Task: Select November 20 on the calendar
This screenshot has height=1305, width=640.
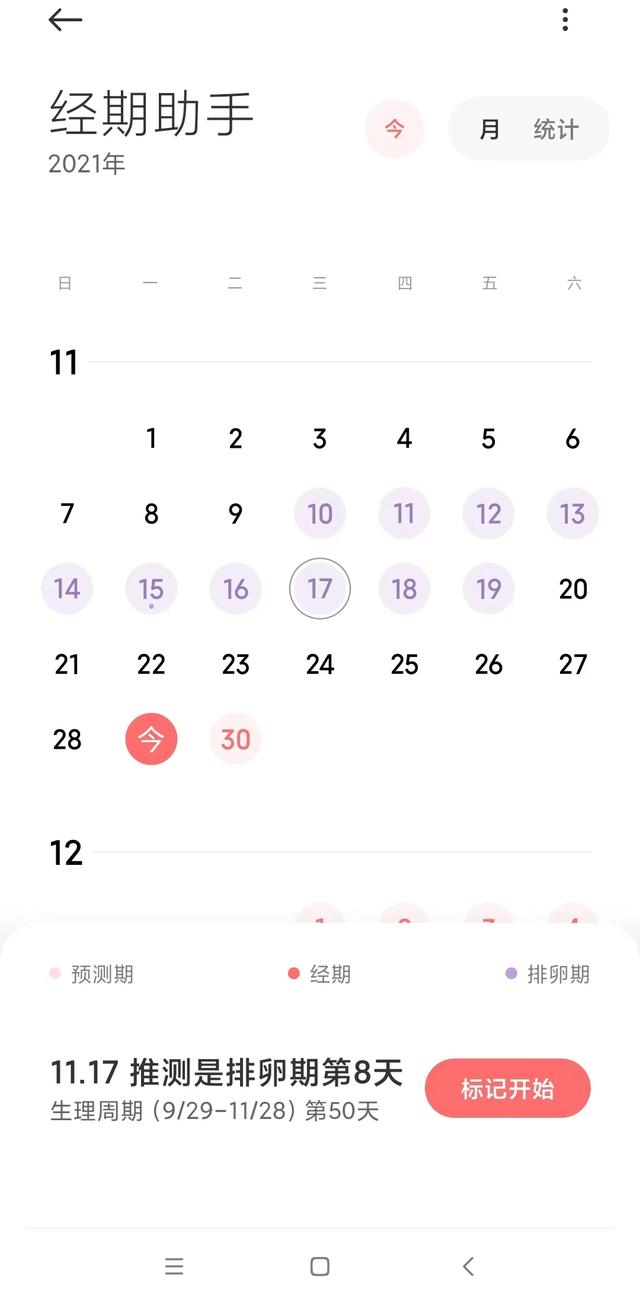Action: [573, 589]
